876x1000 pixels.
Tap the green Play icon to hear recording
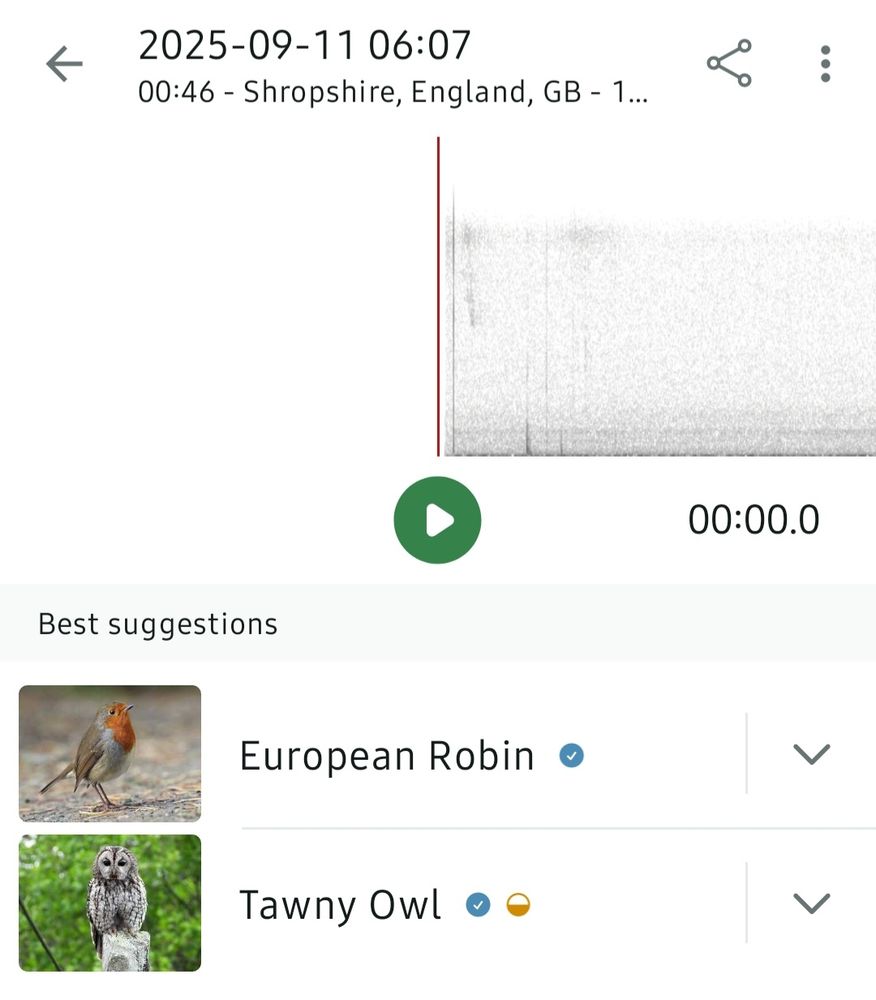tap(437, 519)
